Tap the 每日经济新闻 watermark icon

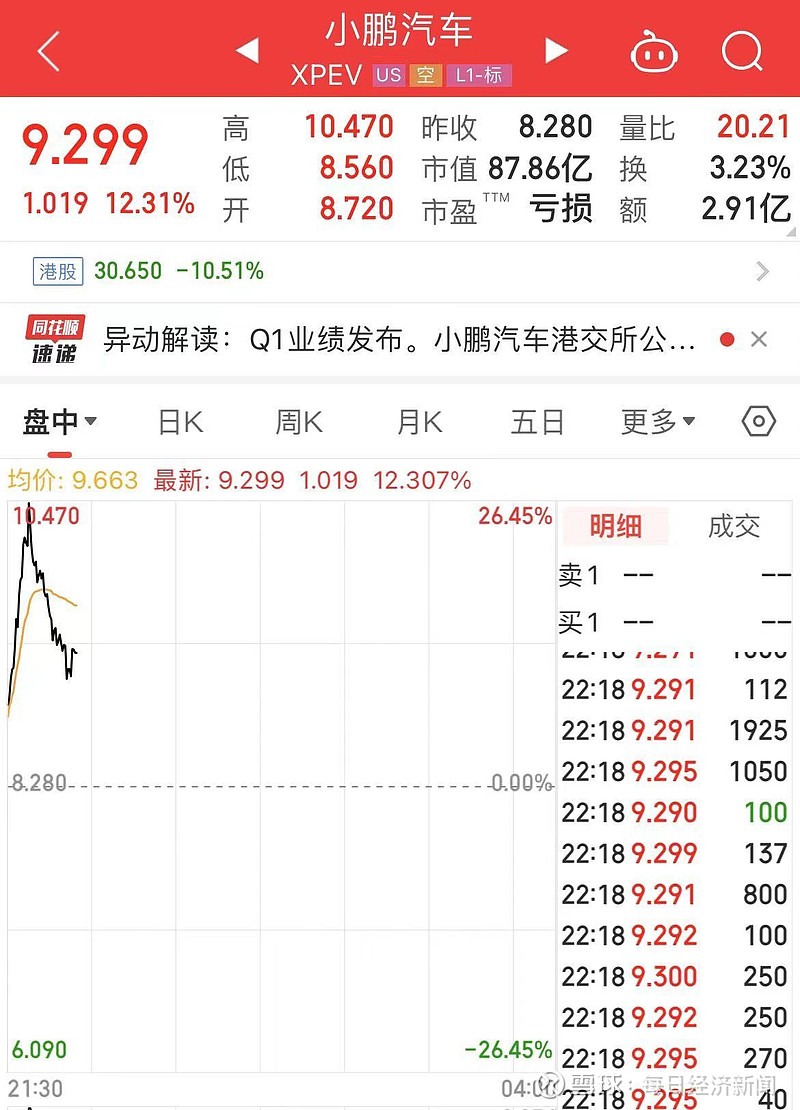[548, 1083]
